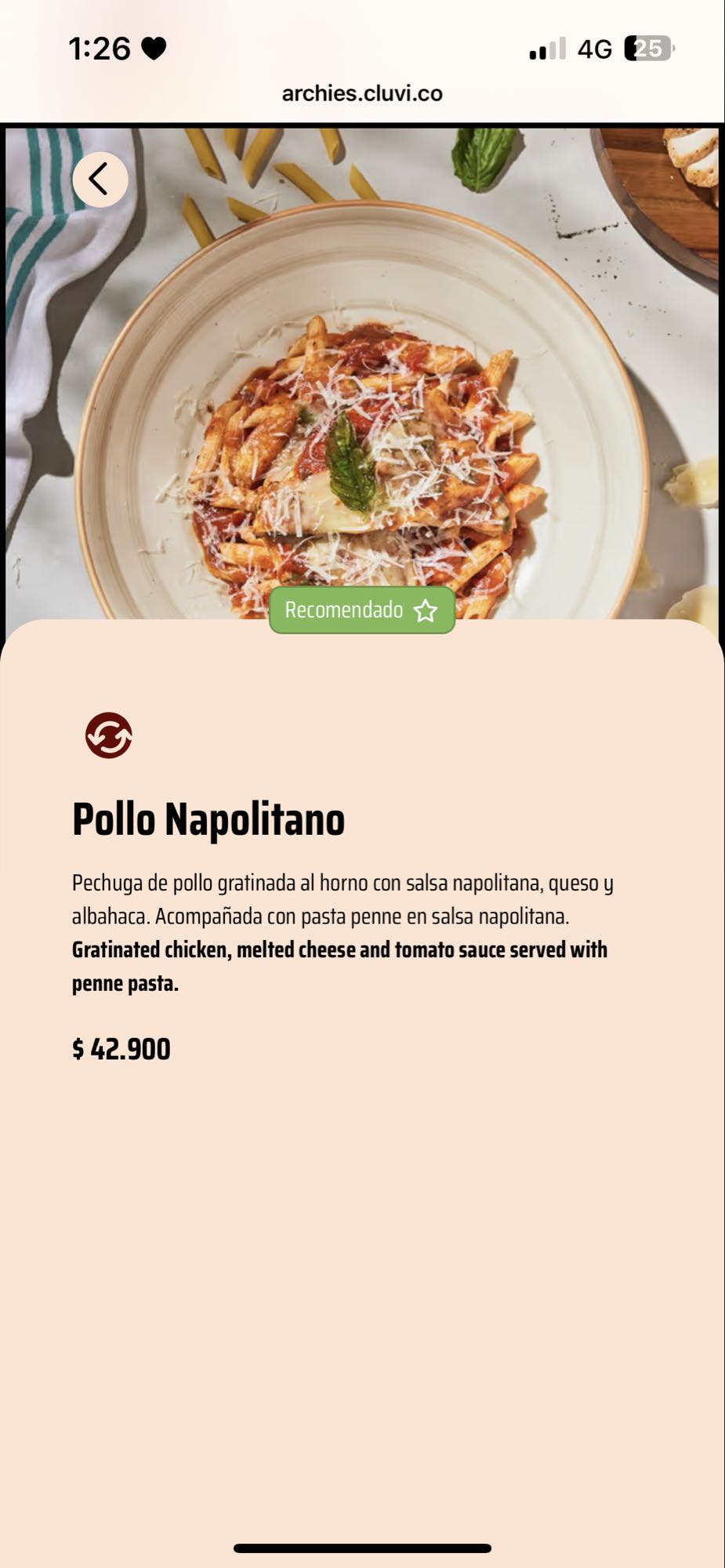Open the archies.cluvi.co address bar
Screen dimensions: 725x1568
coord(362,94)
